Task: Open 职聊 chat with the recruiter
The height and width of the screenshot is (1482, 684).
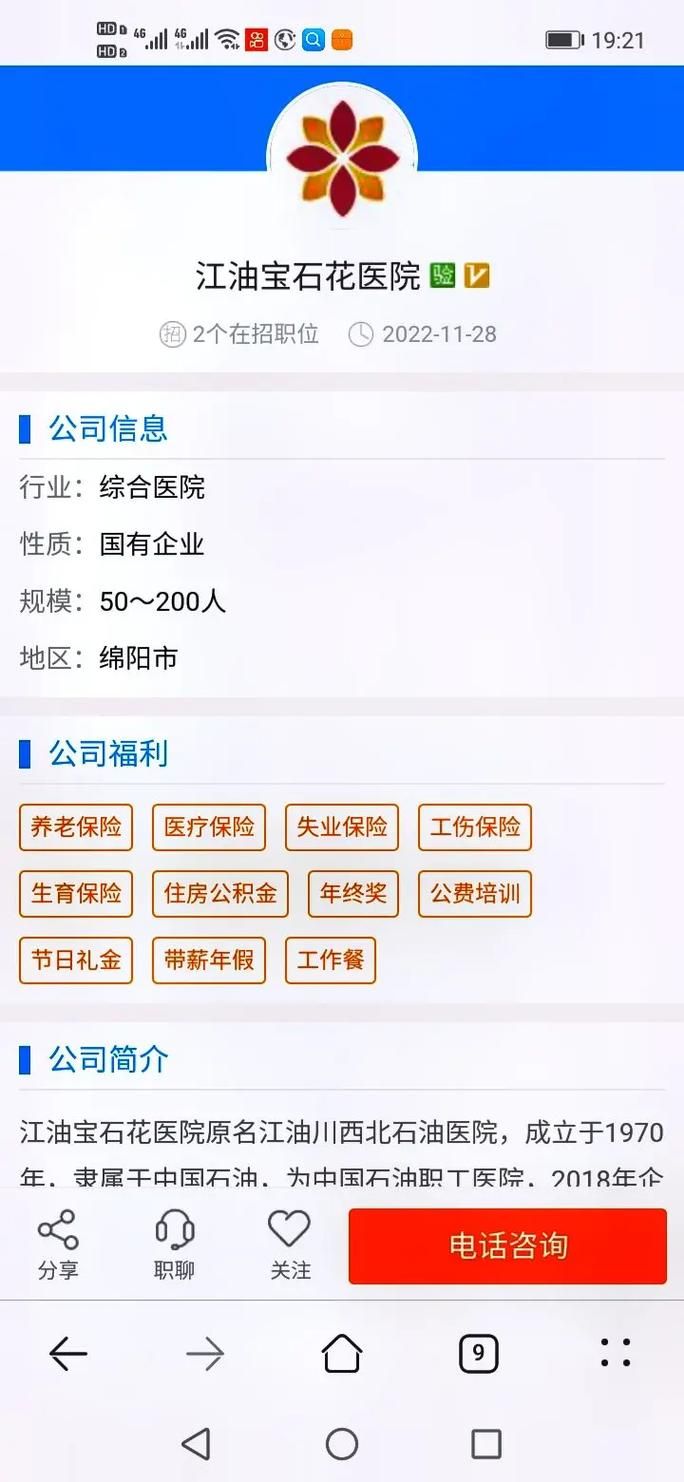Action: coord(175,1243)
